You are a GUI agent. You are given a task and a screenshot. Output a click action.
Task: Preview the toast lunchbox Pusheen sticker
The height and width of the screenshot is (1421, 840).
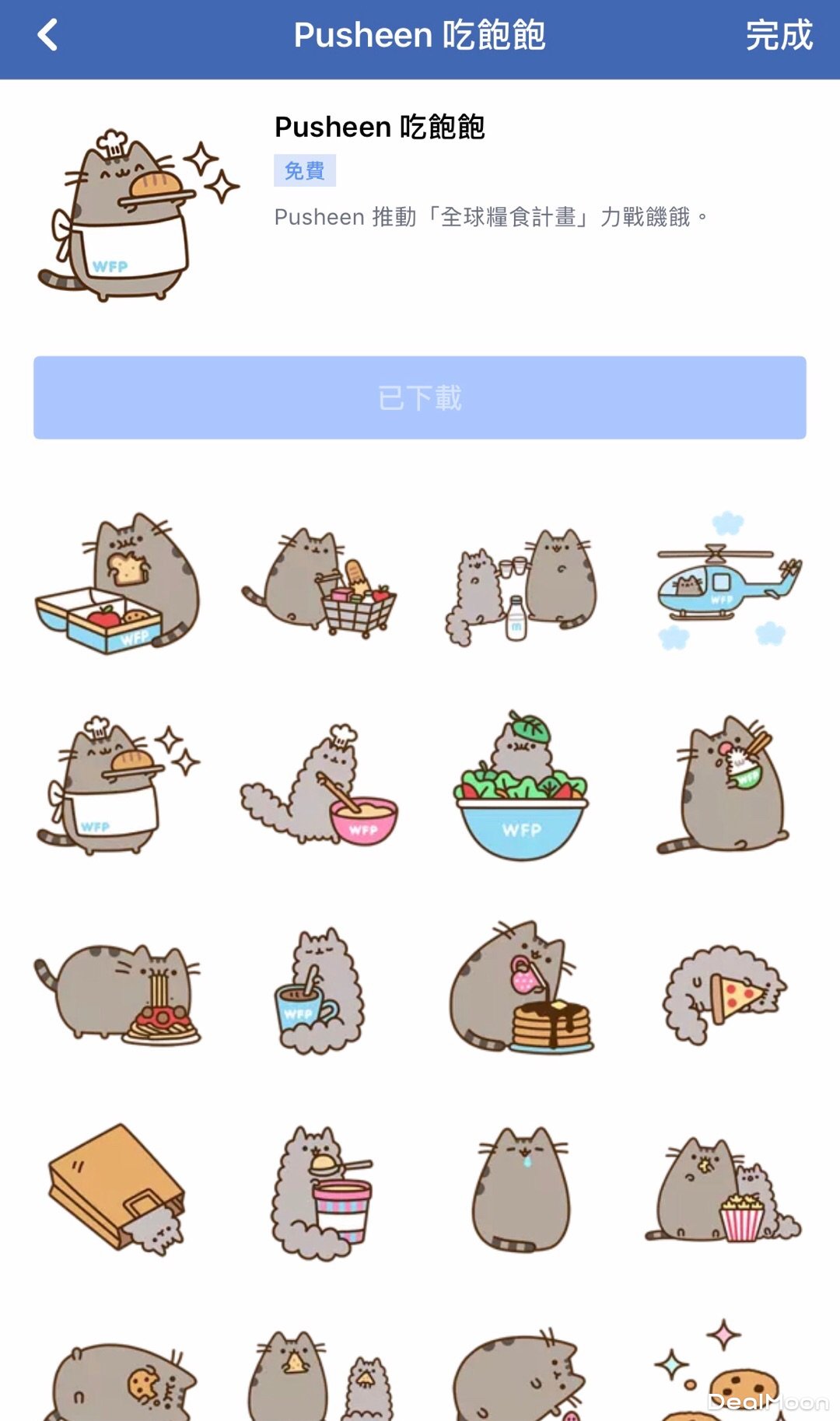[x=117, y=583]
